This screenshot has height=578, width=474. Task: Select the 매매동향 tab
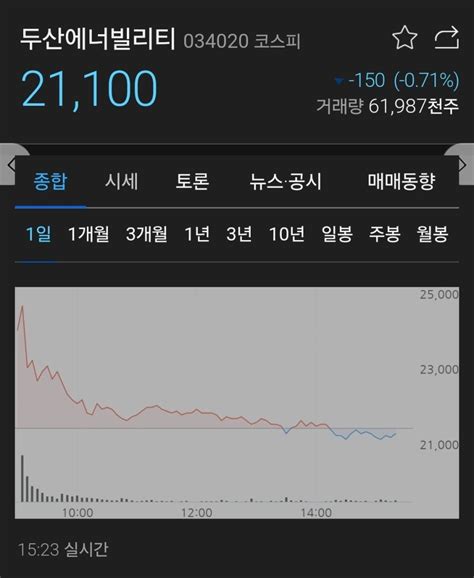pos(401,181)
